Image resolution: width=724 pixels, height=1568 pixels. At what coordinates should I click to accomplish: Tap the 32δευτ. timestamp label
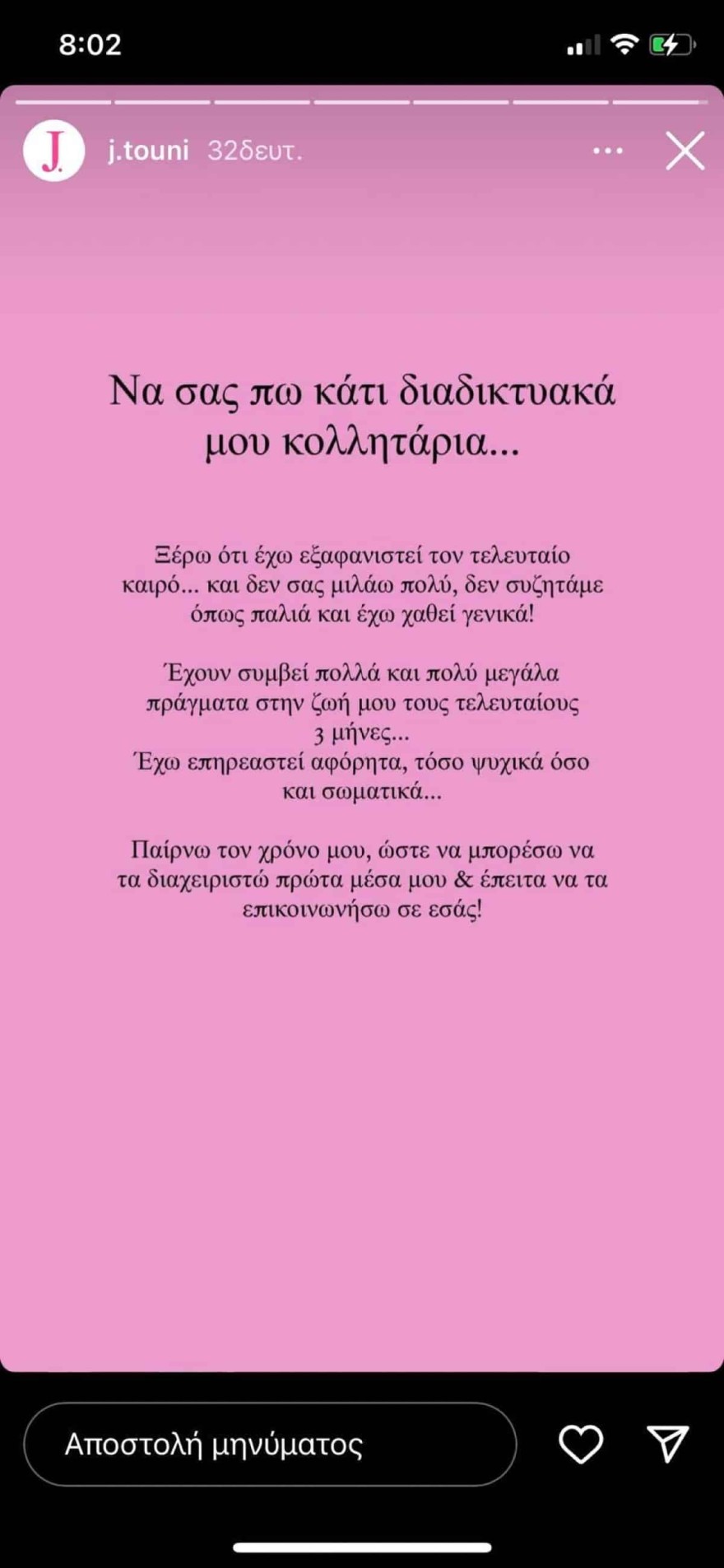255,151
